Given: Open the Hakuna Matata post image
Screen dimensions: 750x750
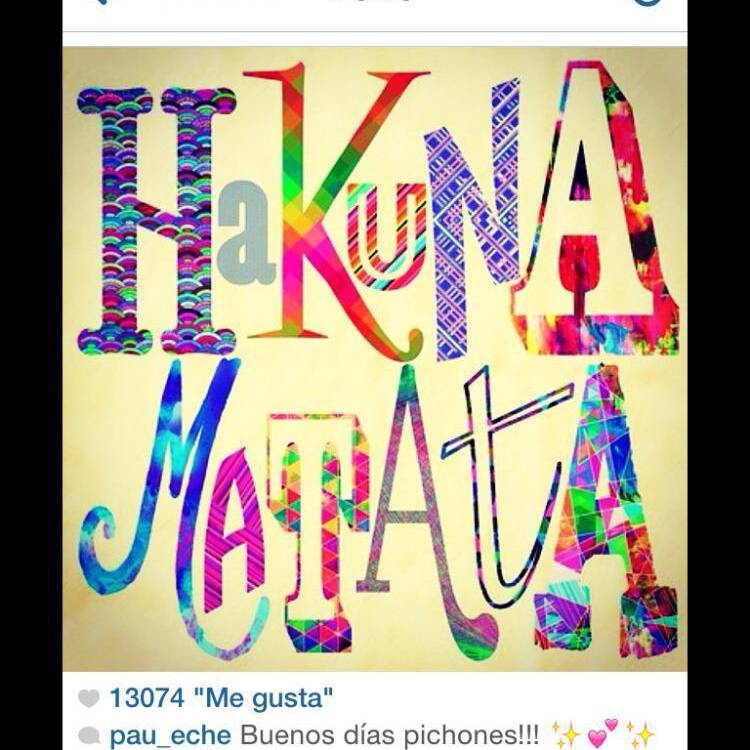Looking at the screenshot, I should pos(375,360).
